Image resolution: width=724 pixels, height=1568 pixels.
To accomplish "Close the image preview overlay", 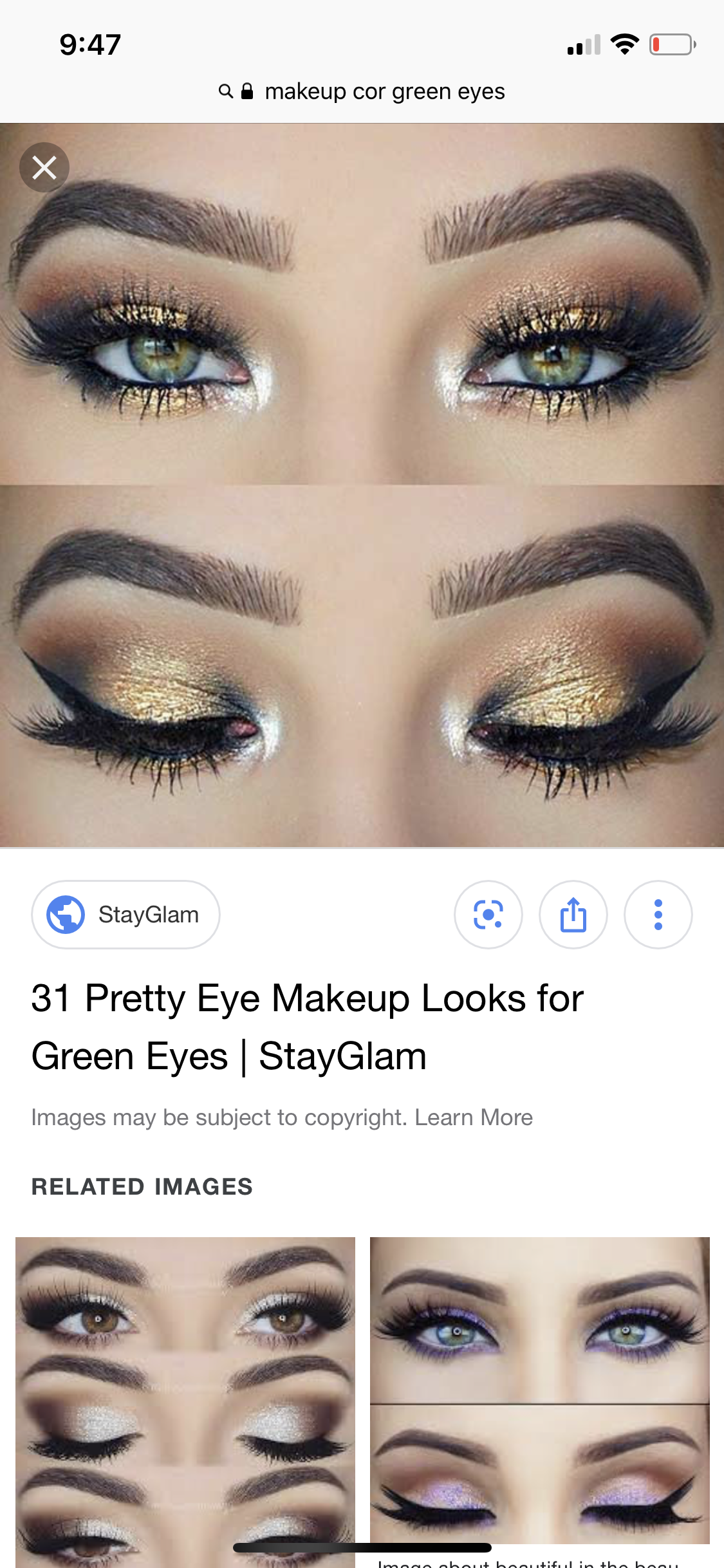I will [x=44, y=167].
